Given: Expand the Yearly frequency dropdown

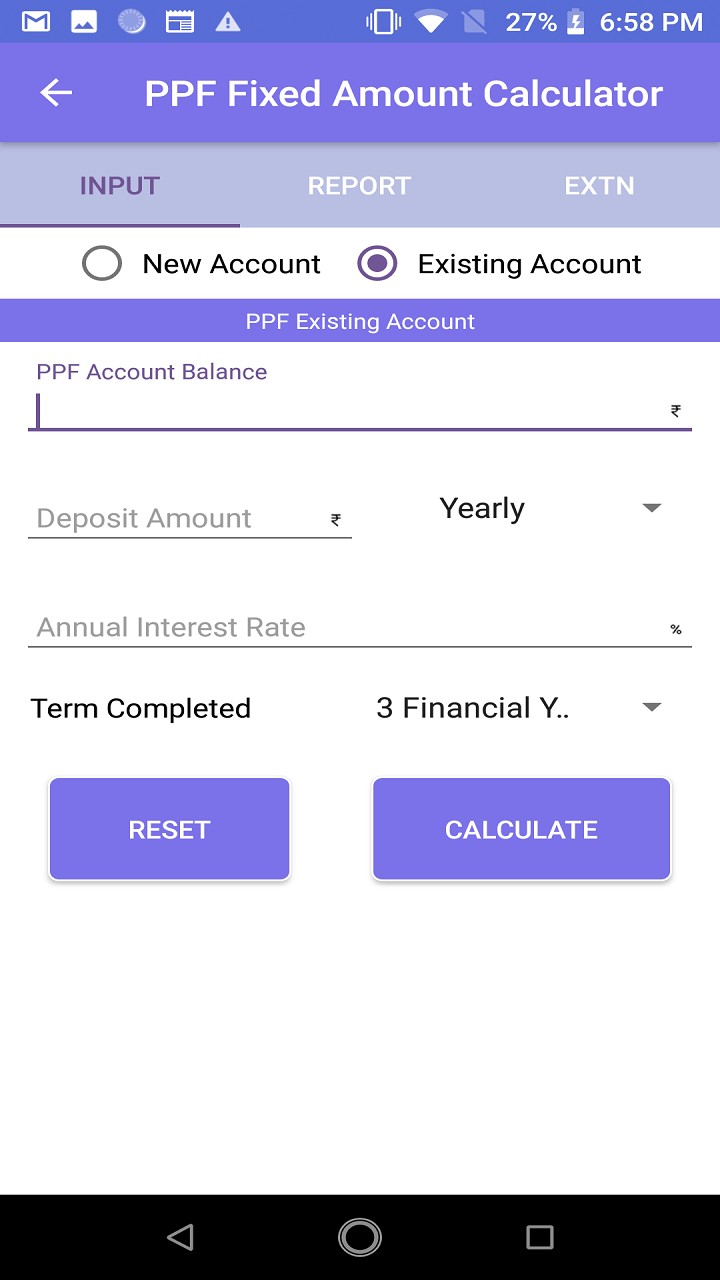Looking at the screenshot, I should point(550,509).
